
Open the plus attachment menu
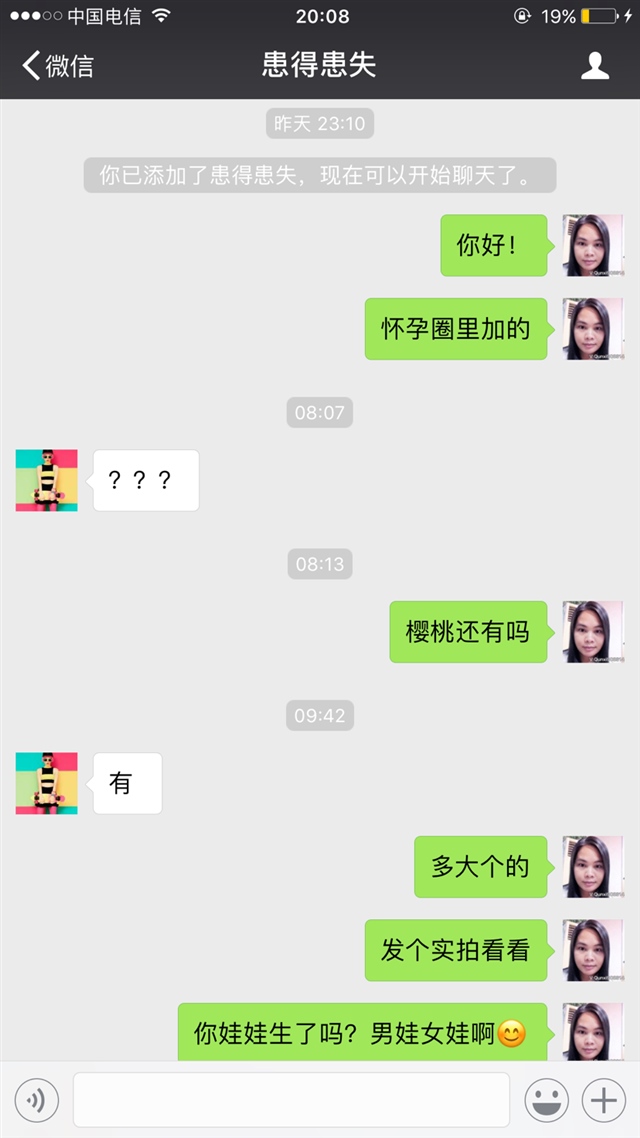click(x=603, y=1101)
